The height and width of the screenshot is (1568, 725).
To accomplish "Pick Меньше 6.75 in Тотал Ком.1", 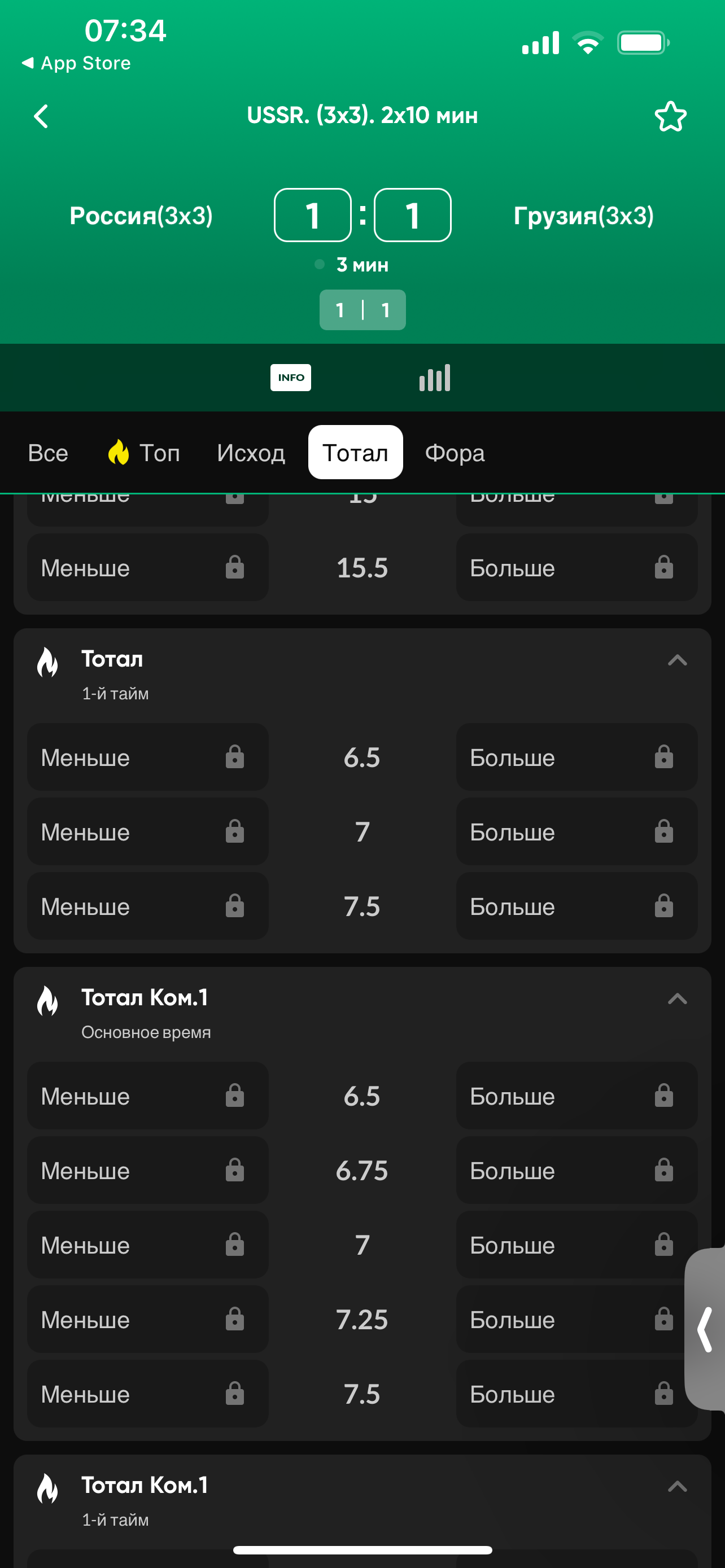I will [x=148, y=1171].
